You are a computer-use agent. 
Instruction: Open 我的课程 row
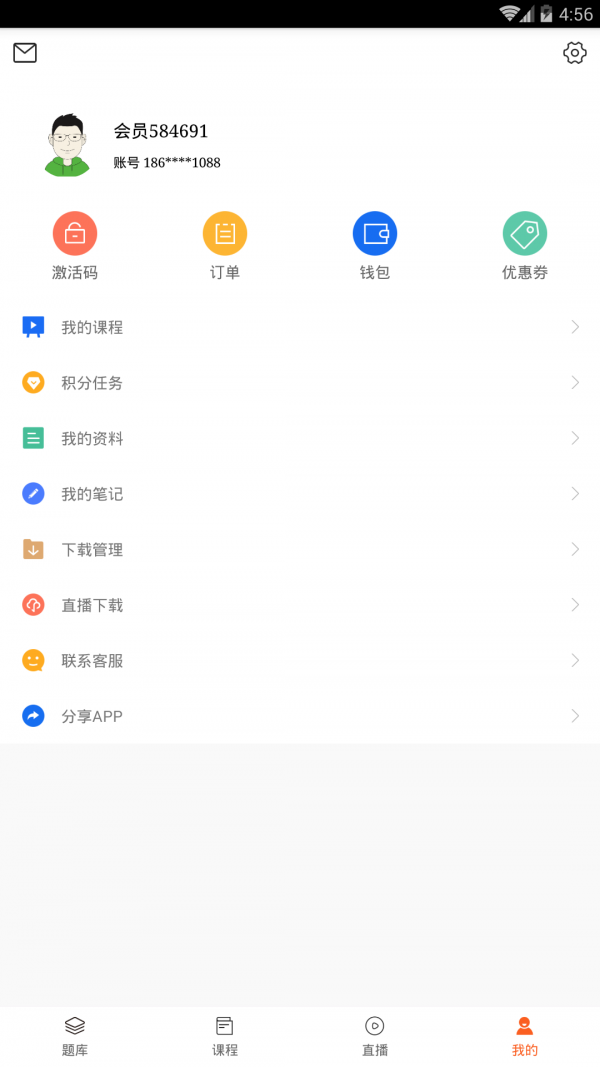tap(300, 327)
